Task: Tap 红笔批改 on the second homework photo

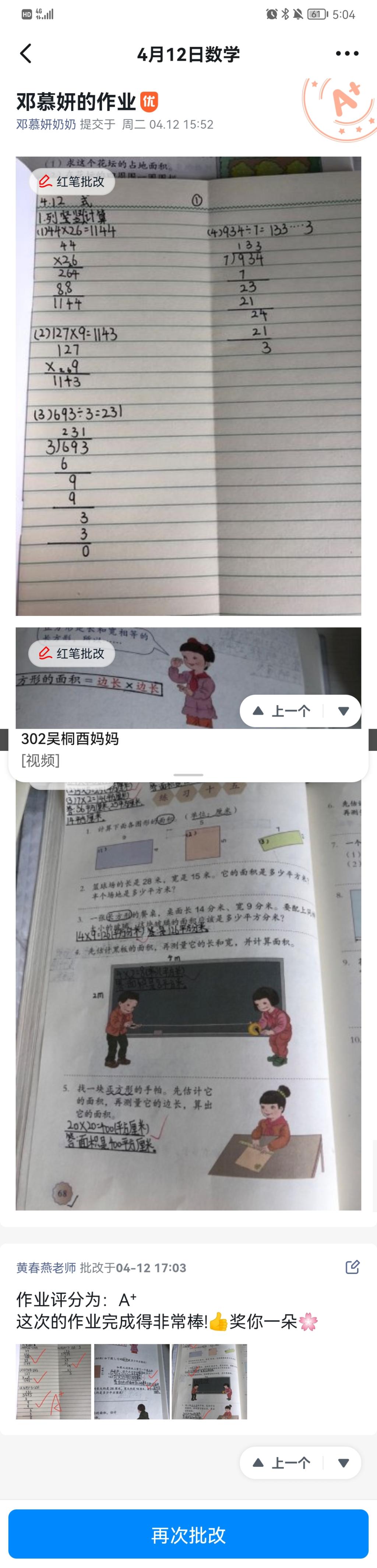Action: (x=72, y=653)
